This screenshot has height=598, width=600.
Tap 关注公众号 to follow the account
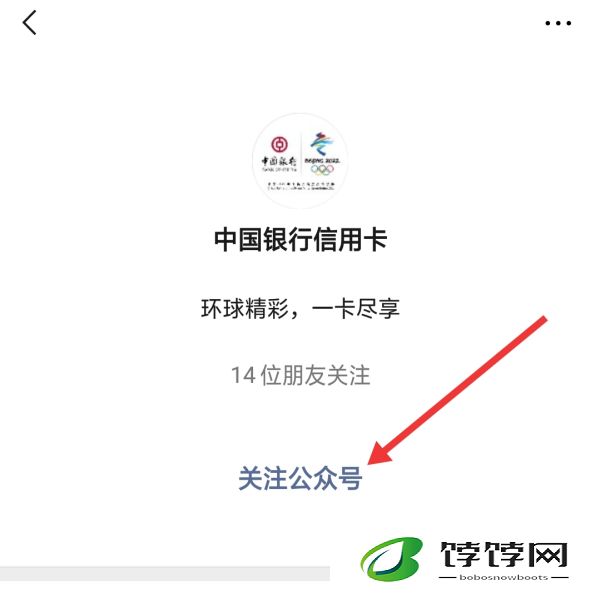pos(299,479)
